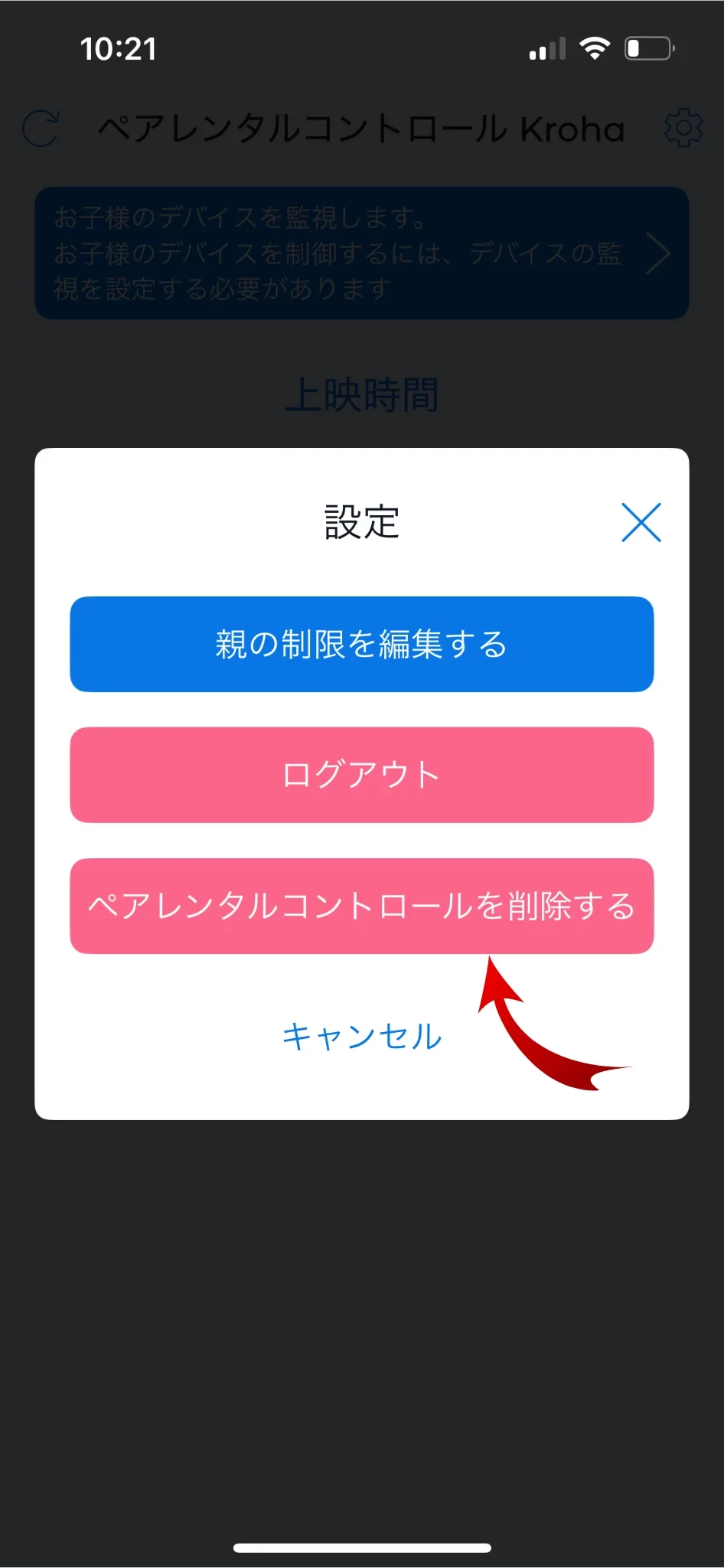
Task: Tap キャンセル to dismiss the dialog
Action: 362,1037
